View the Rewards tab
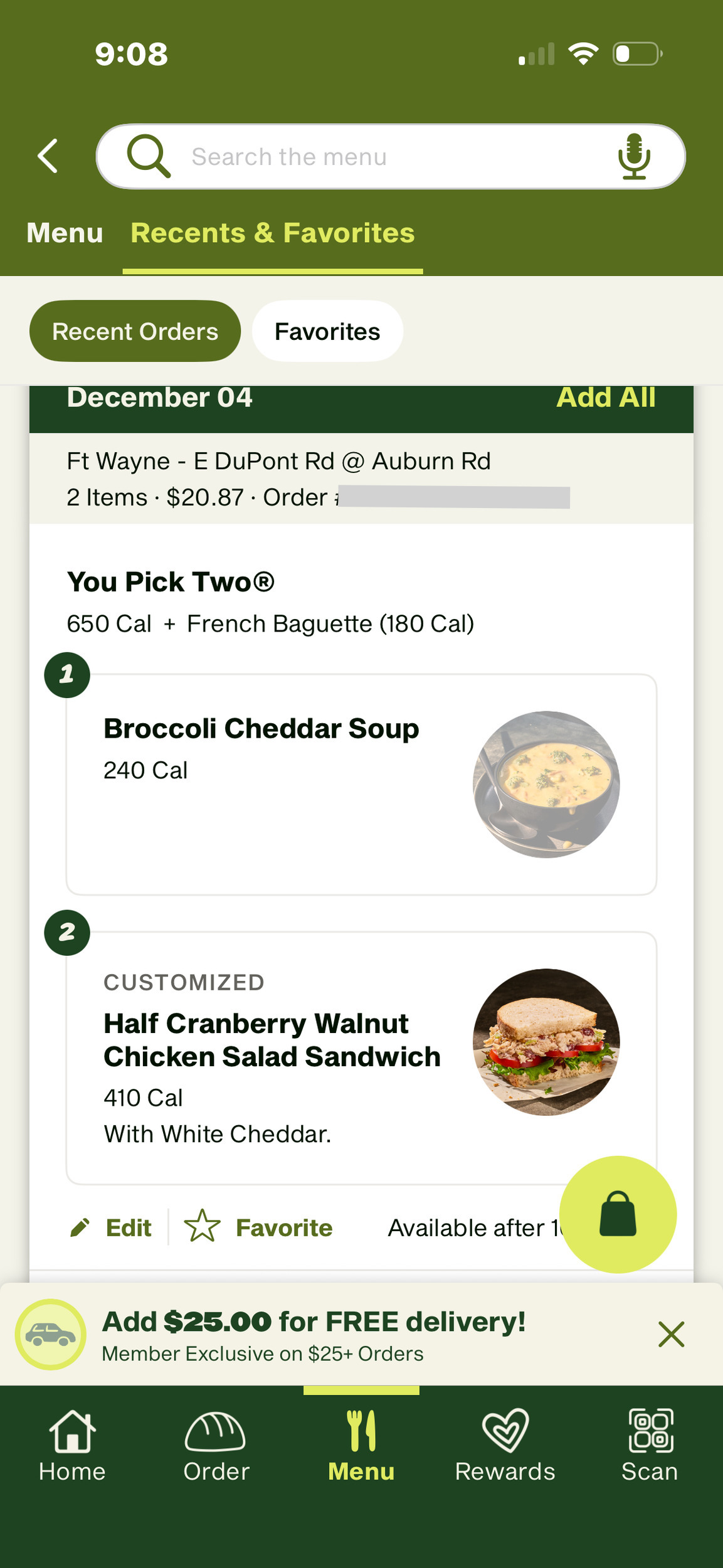This screenshot has width=723, height=1568. [505, 1444]
